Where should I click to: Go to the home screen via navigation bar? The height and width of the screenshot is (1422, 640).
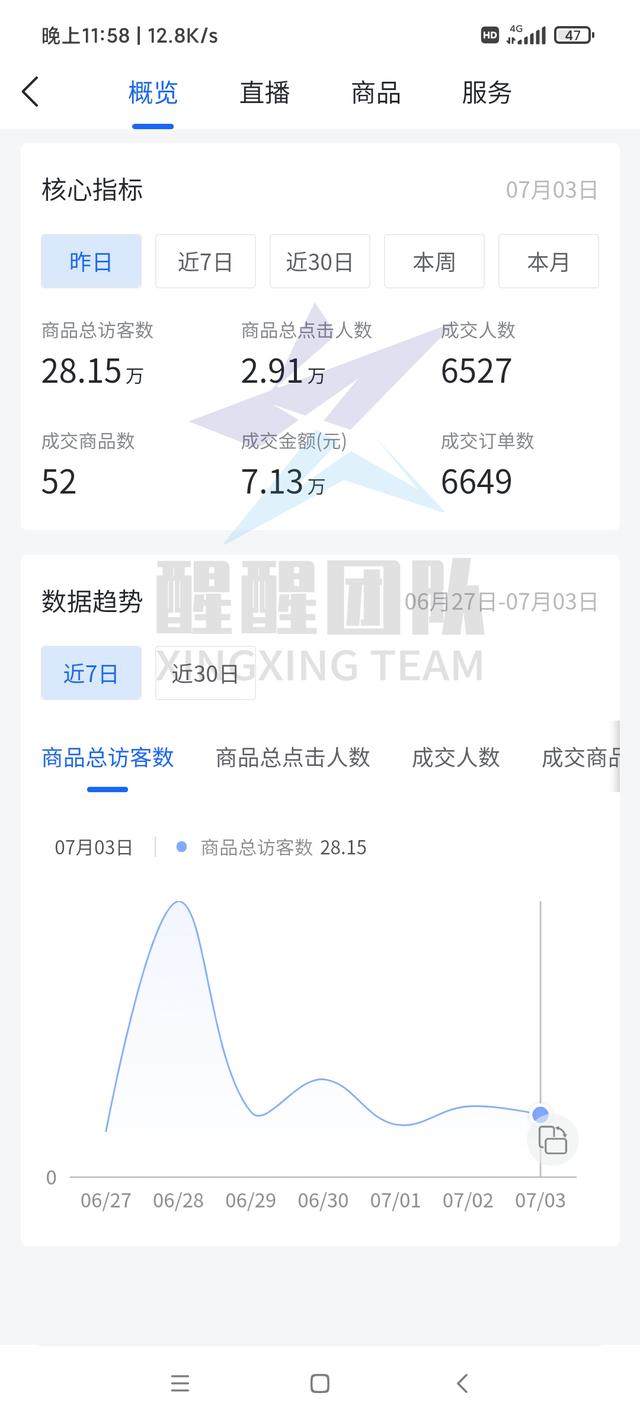pyautogui.click(x=320, y=1383)
